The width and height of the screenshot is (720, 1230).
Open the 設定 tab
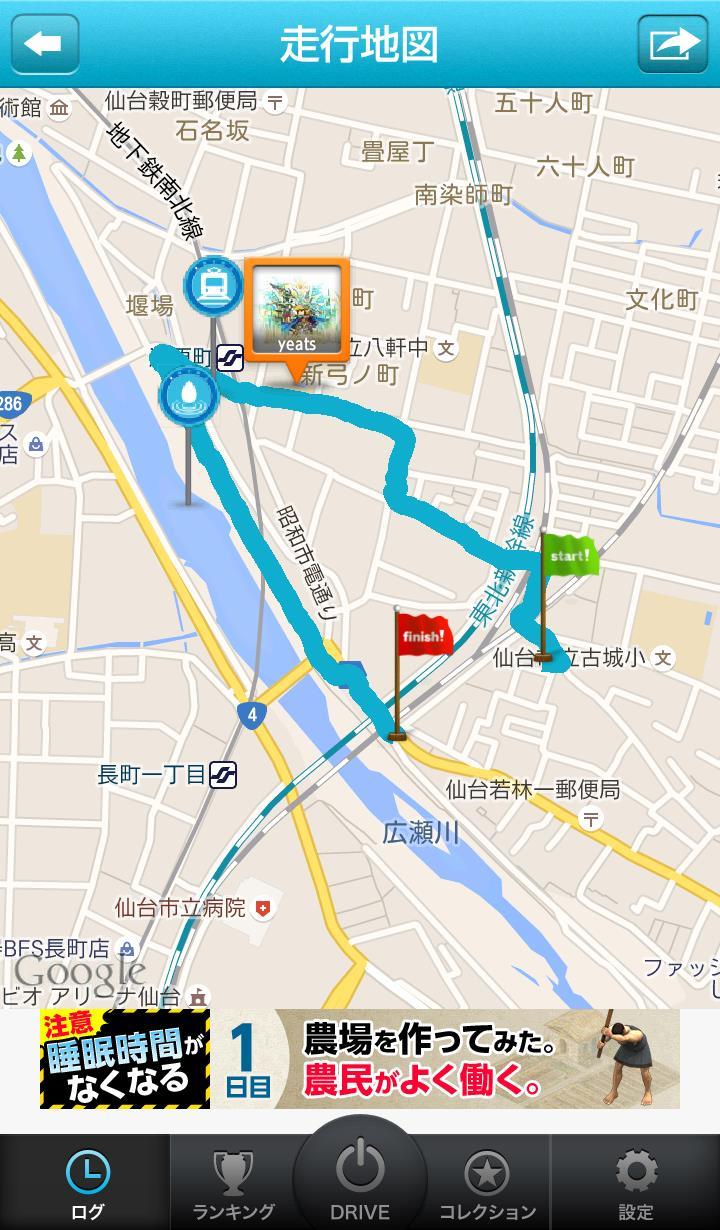(x=636, y=1184)
